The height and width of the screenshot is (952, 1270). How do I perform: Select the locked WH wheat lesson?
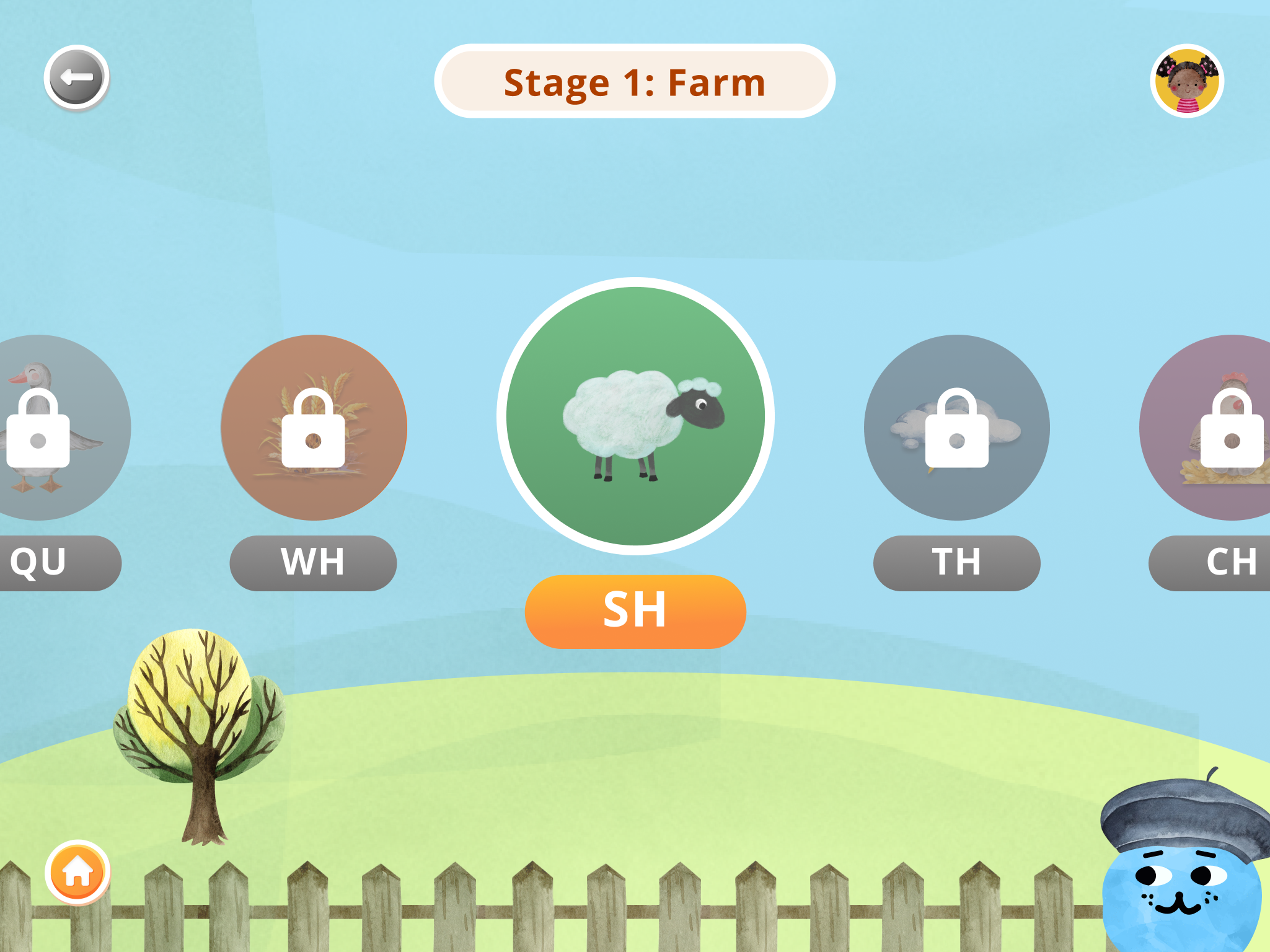[314, 428]
